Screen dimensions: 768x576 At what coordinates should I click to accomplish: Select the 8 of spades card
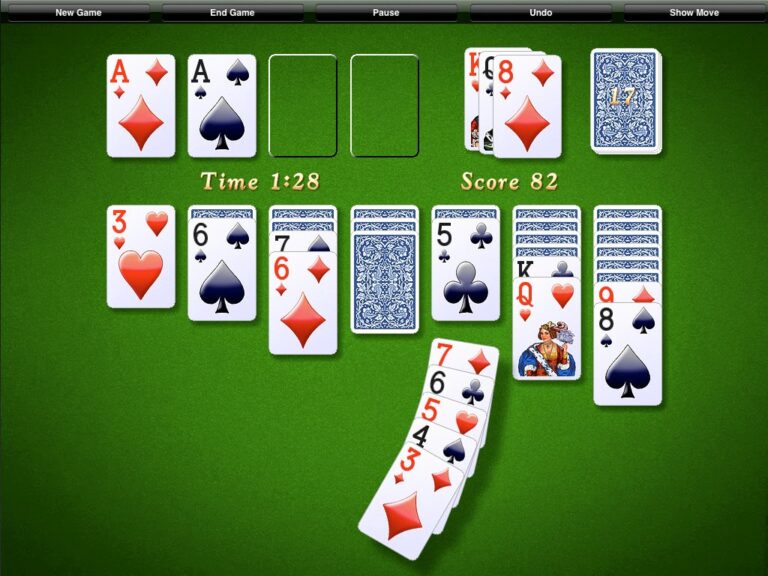[x=627, y=355]
